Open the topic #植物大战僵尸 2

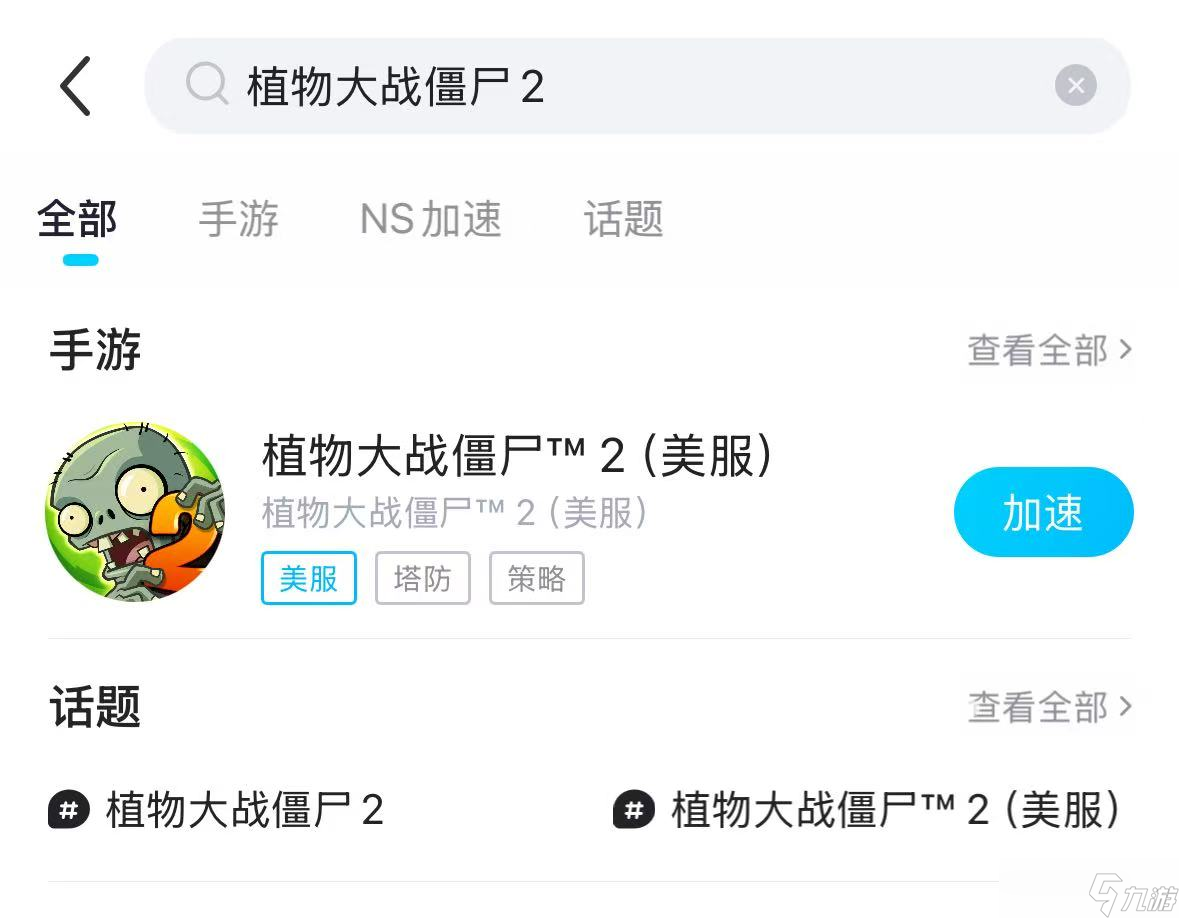pos(217,810)
